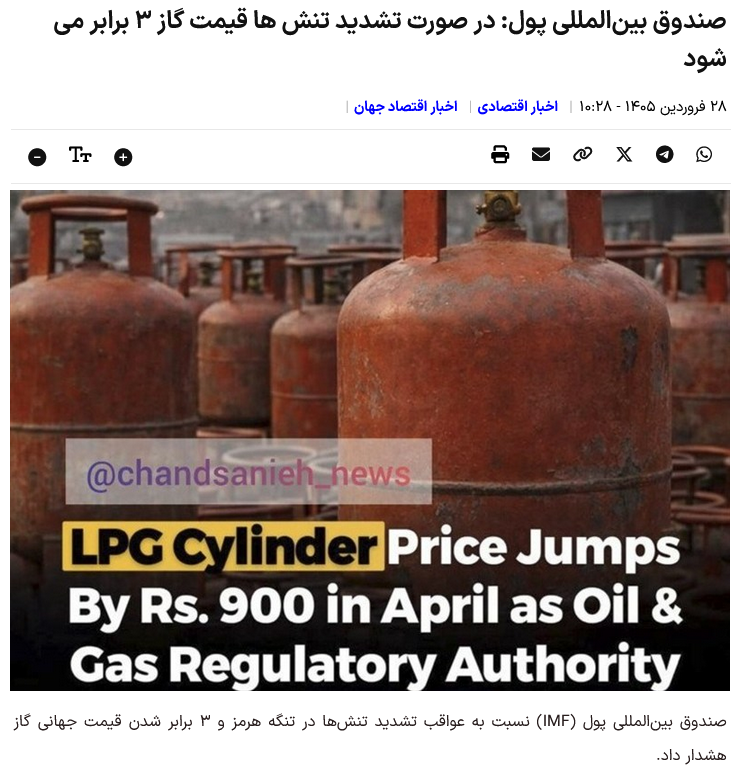Reset text size with Tt icon
Viewport: 739px width, 776px height.
click(x=80, y=155)
